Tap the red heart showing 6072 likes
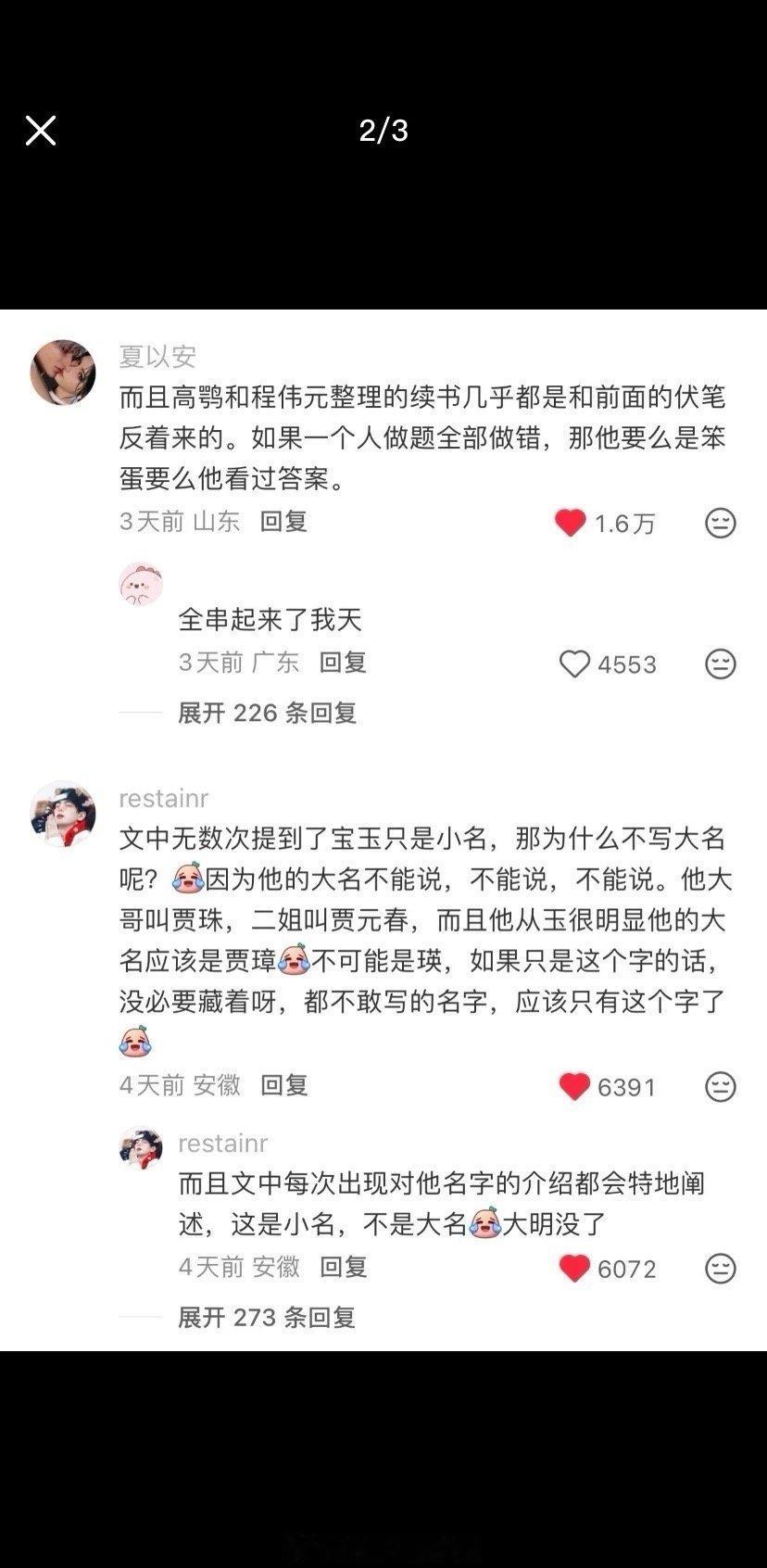 574,1270
